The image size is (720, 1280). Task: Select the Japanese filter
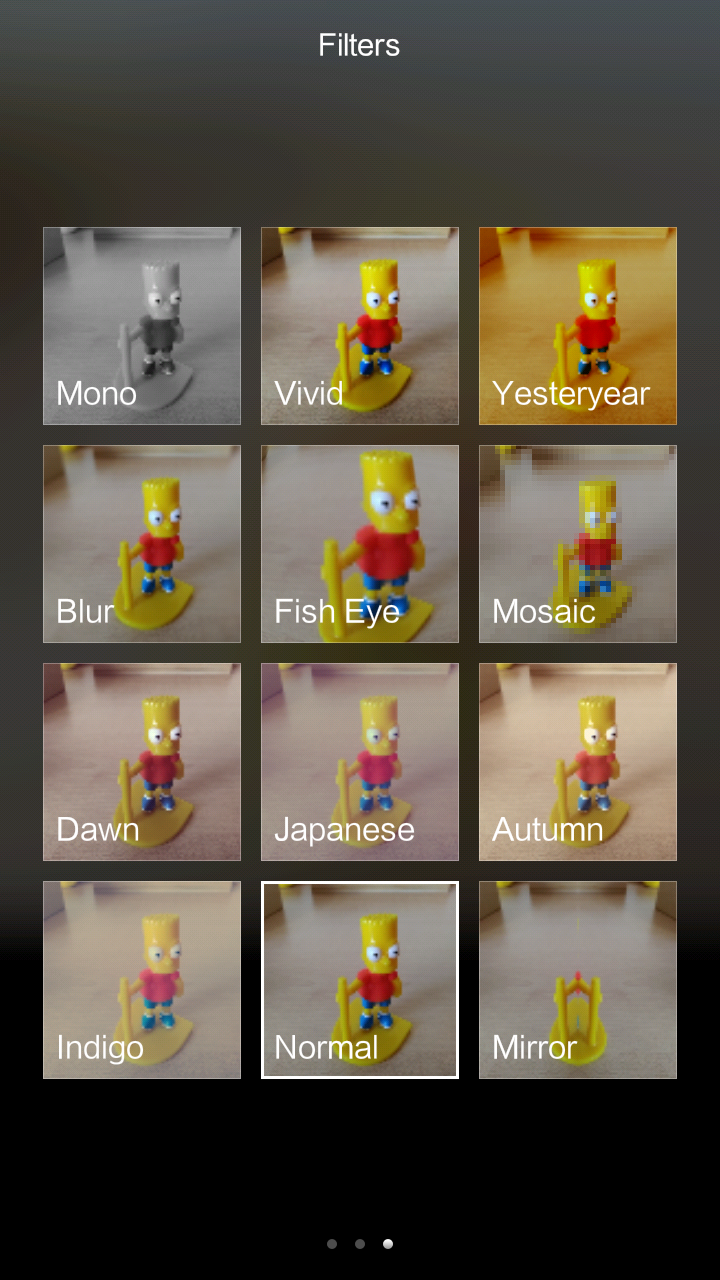[x=360, y=762]
